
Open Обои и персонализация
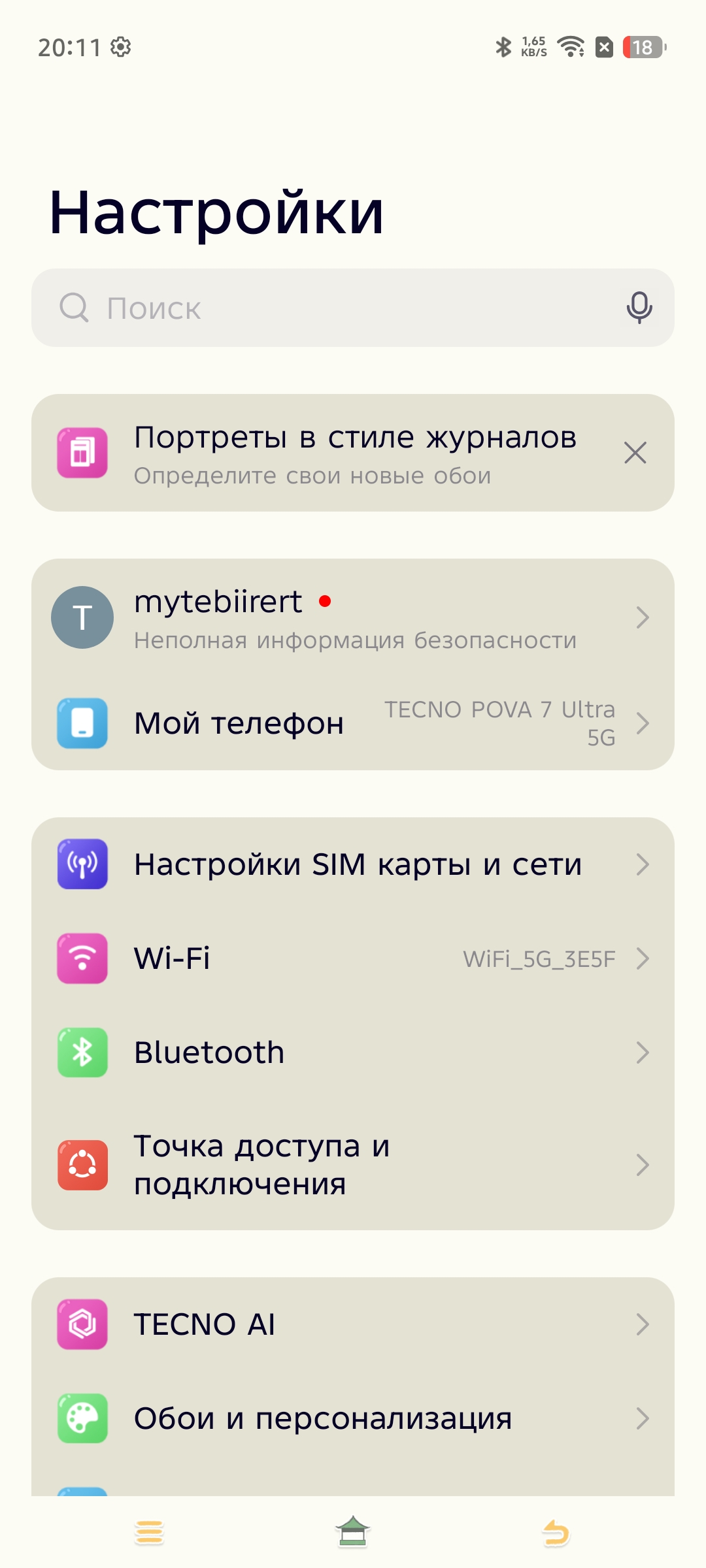[353, 1418]
